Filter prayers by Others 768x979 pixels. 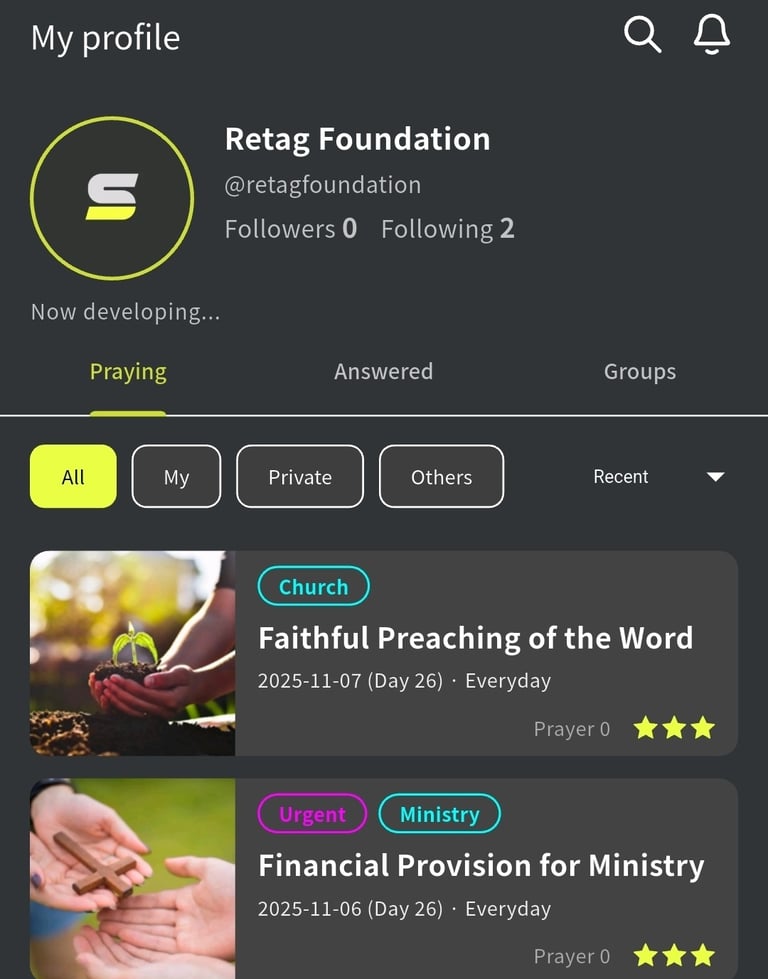tap(441, 477)
